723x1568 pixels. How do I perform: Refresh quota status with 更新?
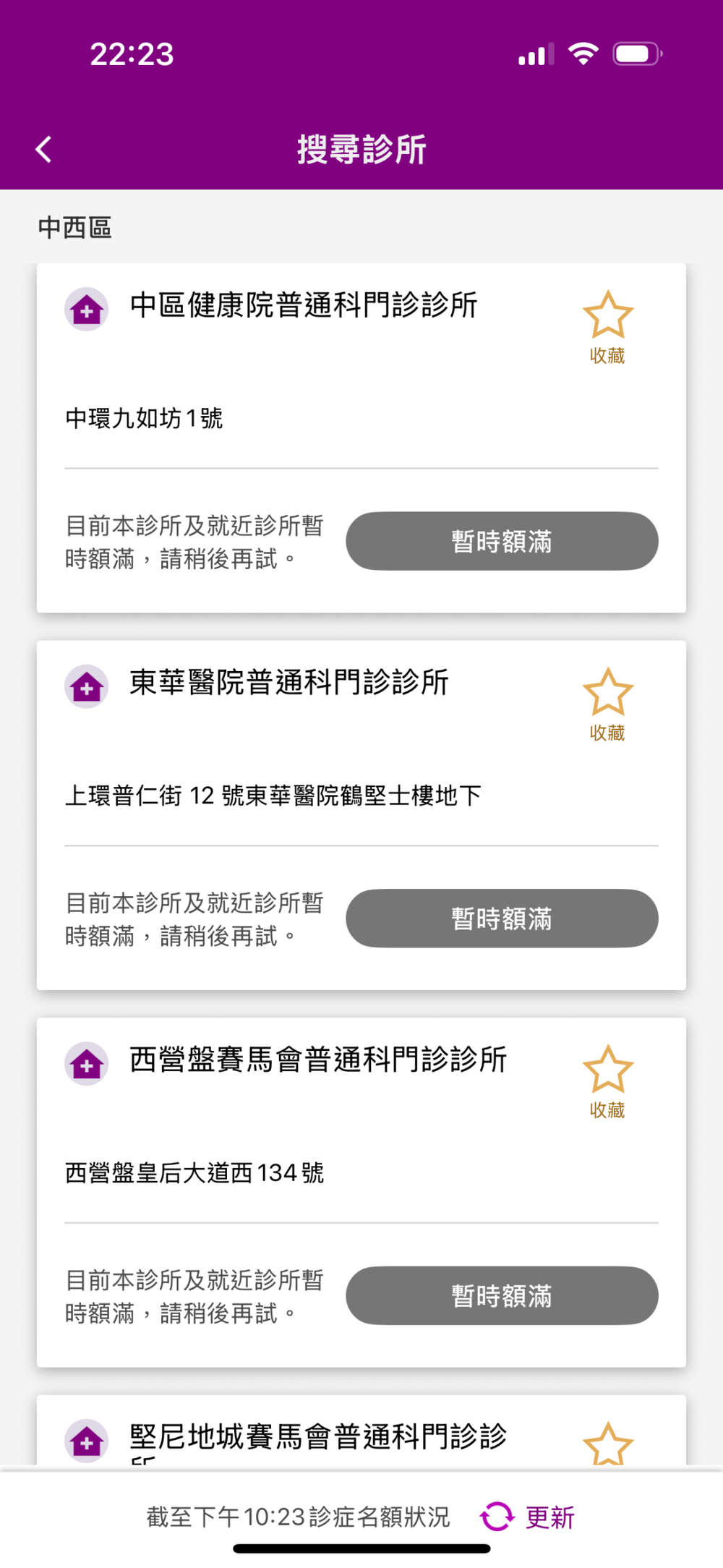tap(529, 1517)
